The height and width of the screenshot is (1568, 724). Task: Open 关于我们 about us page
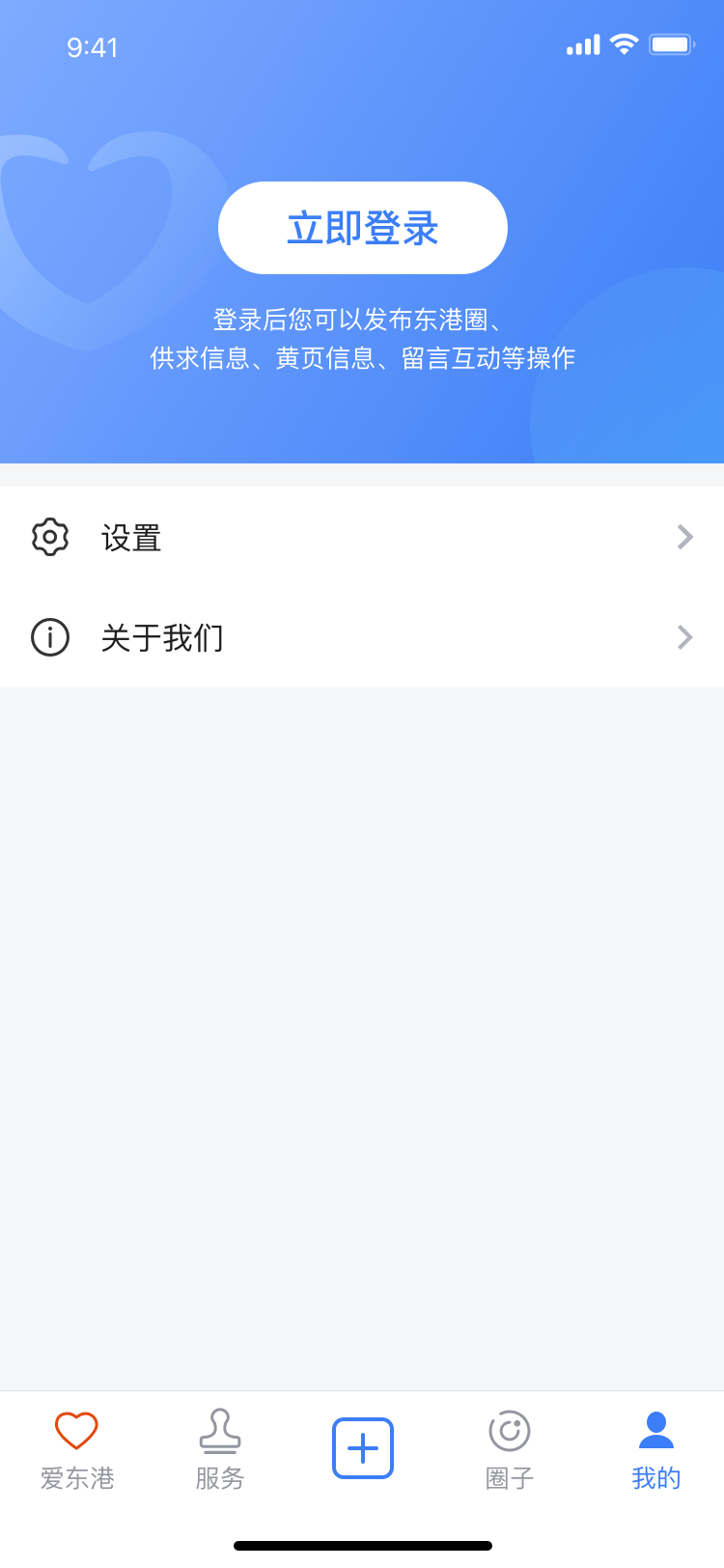362,637
